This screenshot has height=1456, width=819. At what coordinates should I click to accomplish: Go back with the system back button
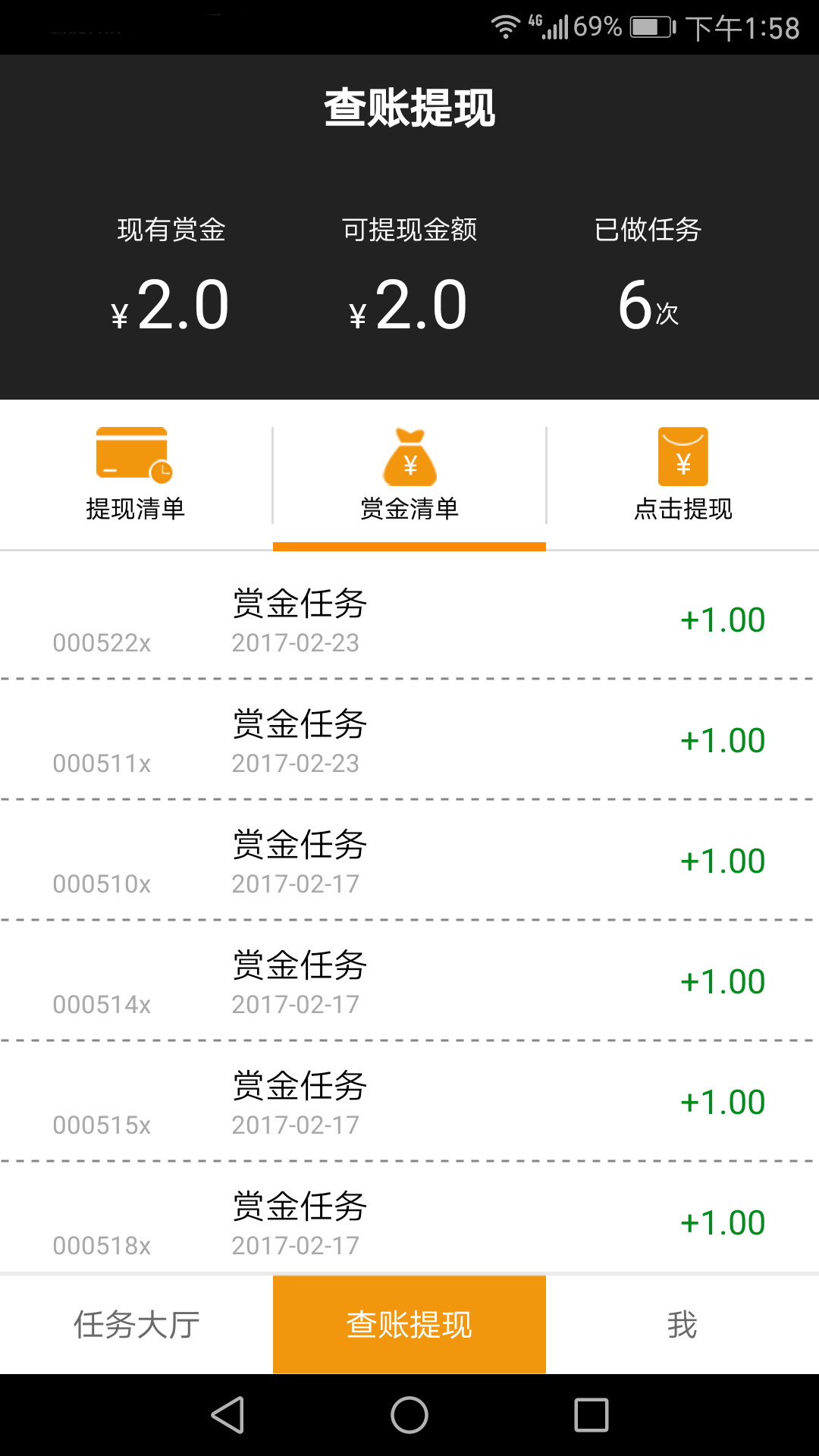(x=227, y=1415)
